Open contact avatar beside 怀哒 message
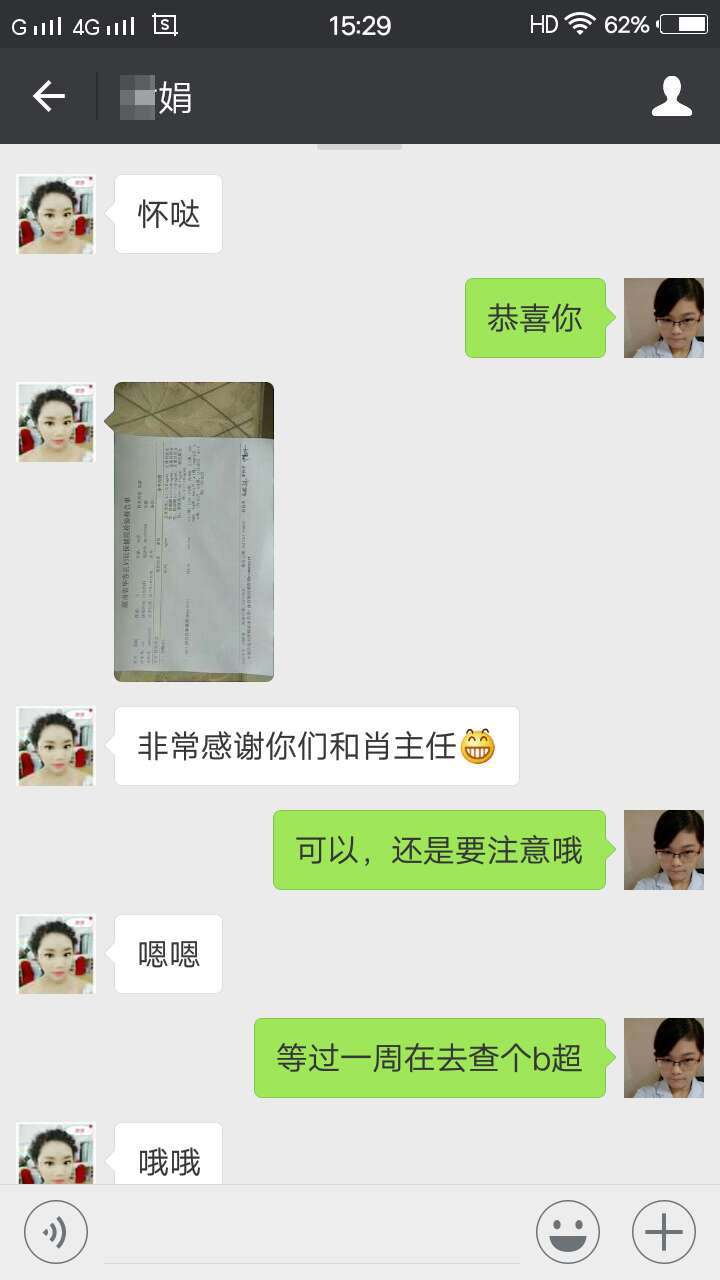720x1280 pixels. click(56, 214)
